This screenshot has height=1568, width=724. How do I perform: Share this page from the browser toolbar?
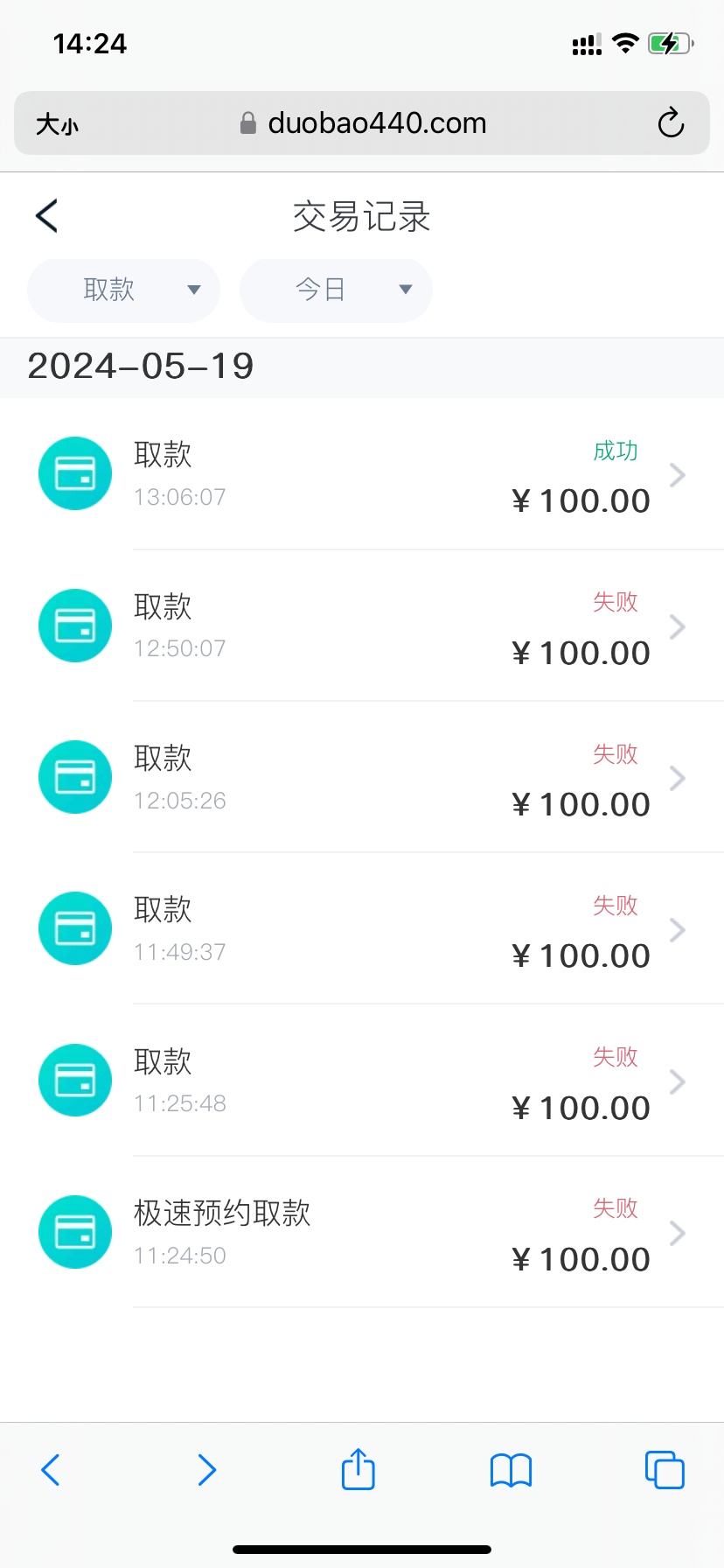point(359,1469)
